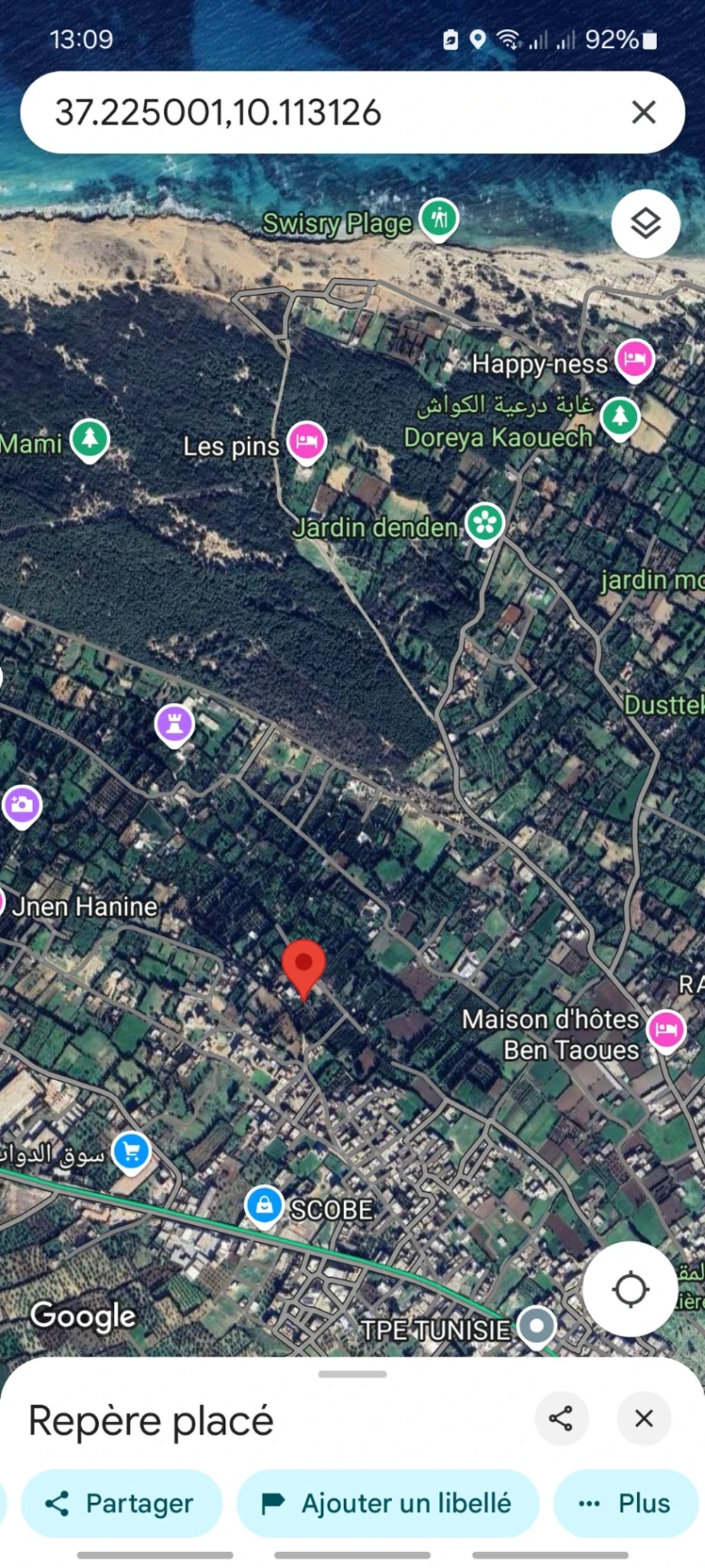Open the map layers selector
Viewport: 705px width, 1568px height.
click(x=645, y=223)
